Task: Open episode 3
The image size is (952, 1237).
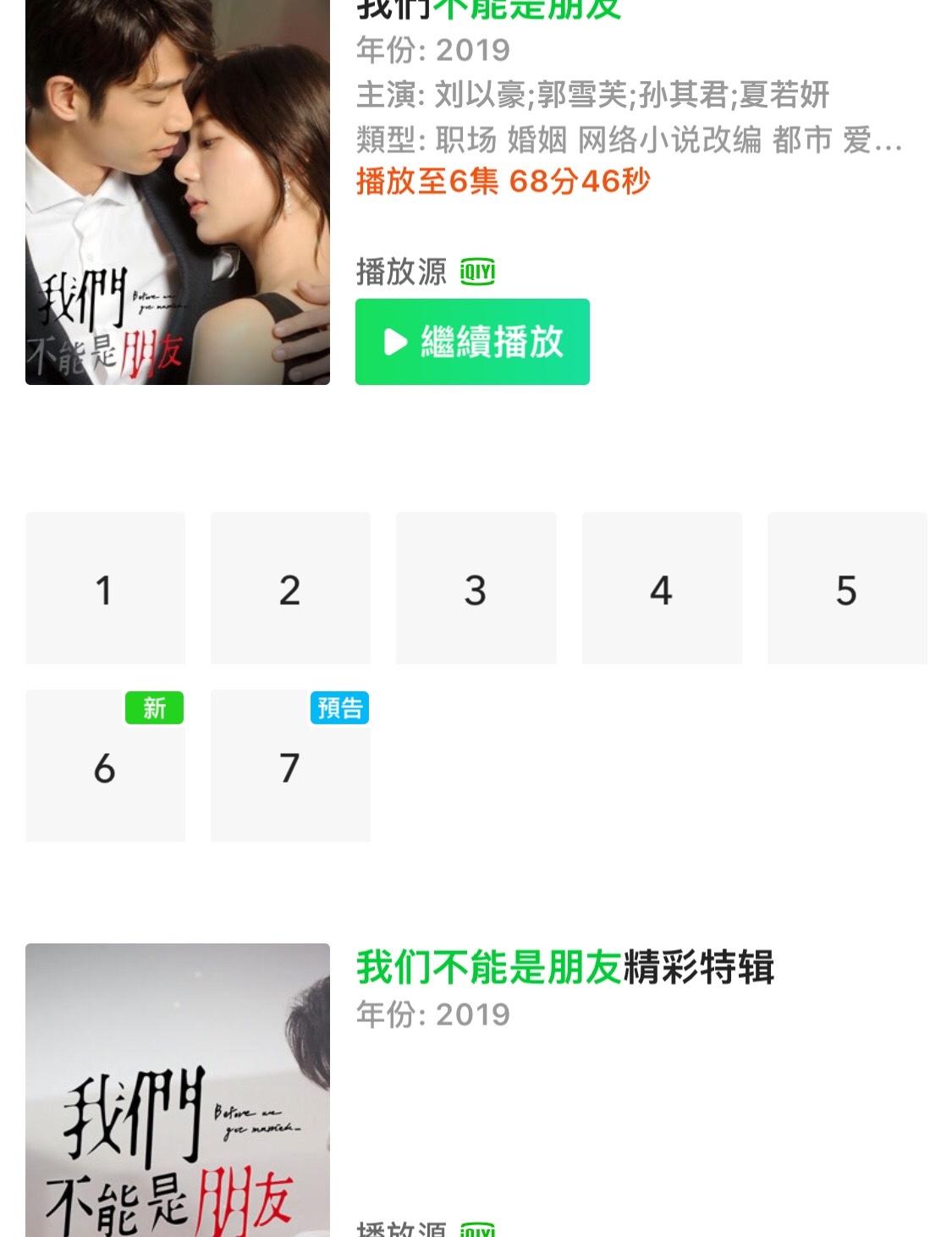Action: pos(476,588)
